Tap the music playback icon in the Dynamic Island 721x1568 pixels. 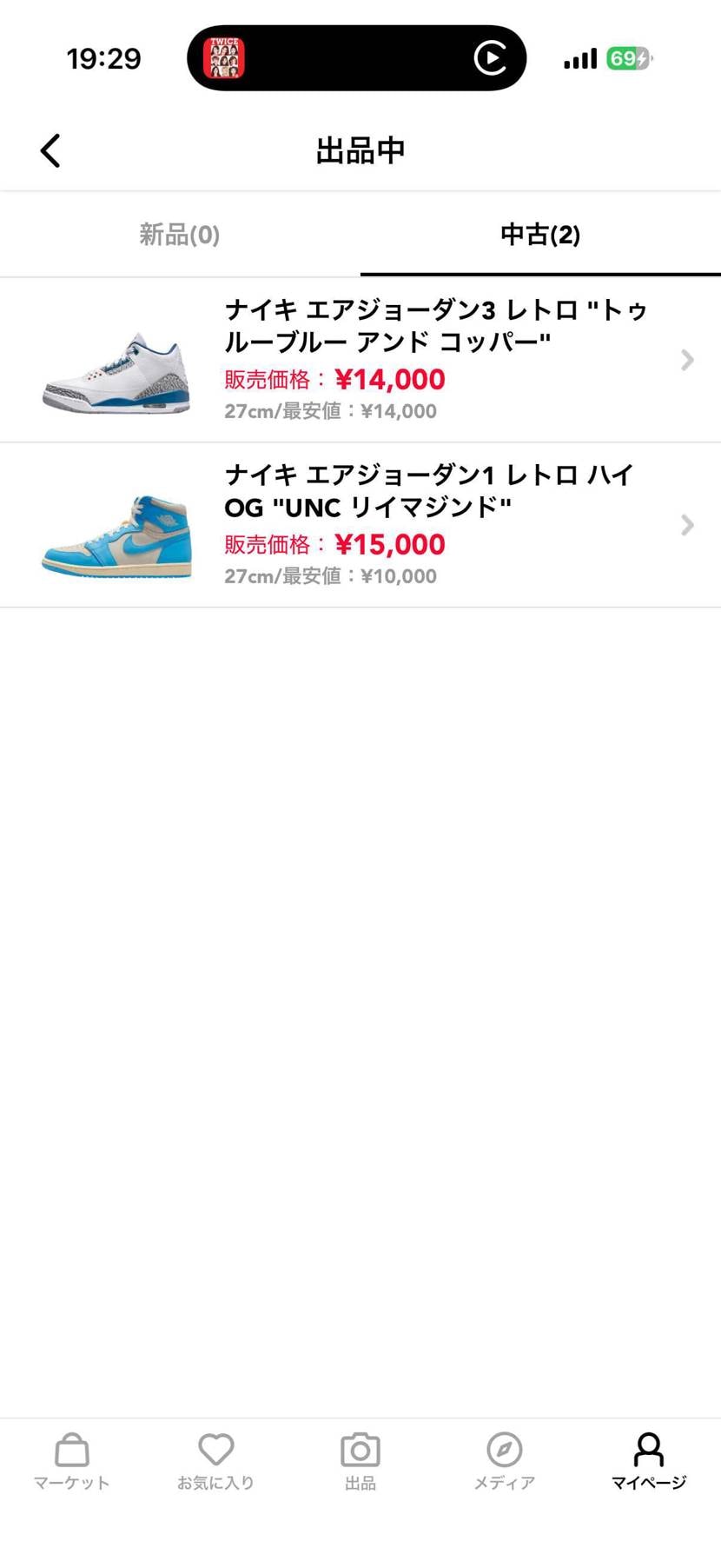pyautogui.click(x=489, y=57)
